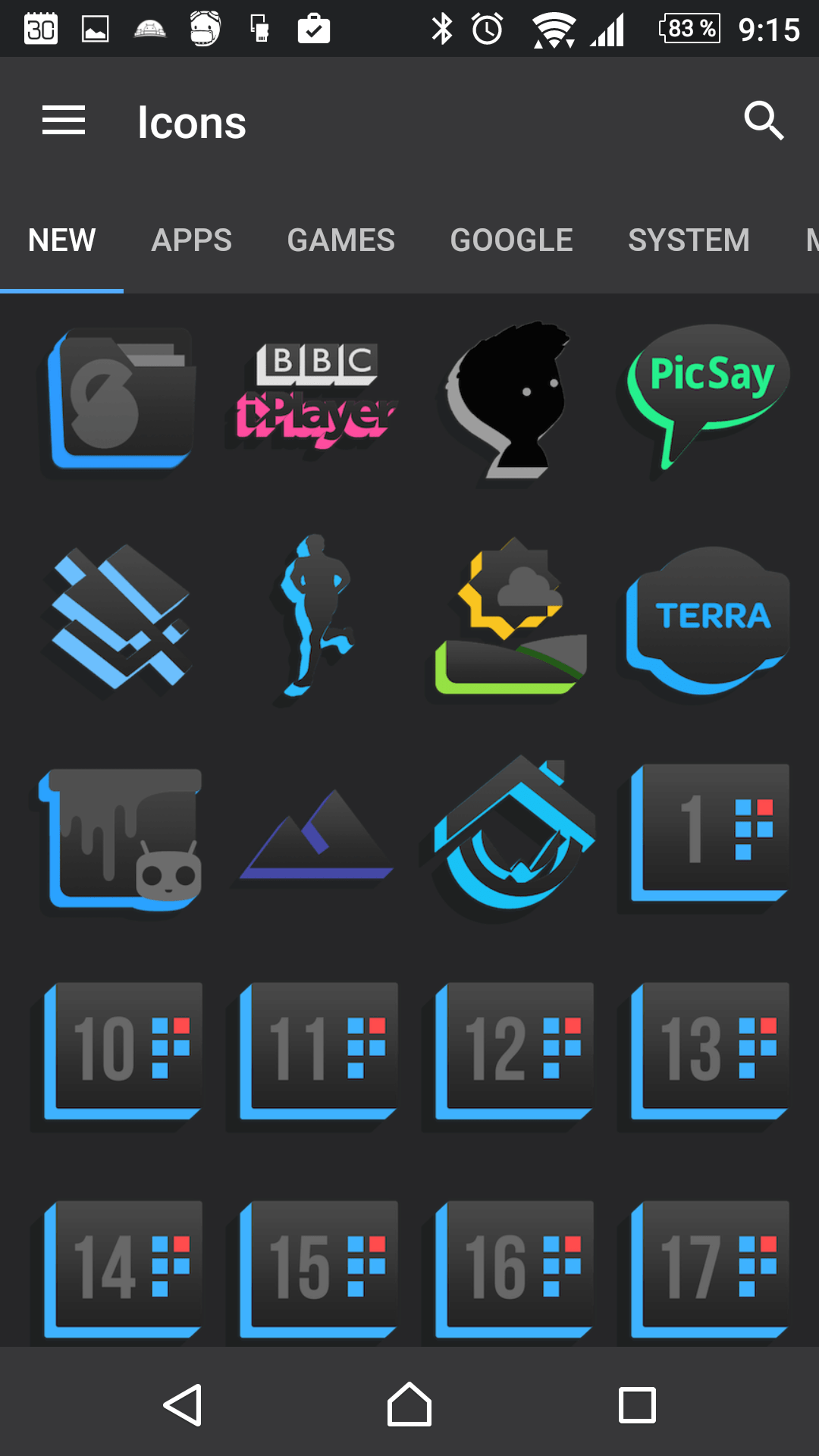Screen dimensions: 819x1456
Task: Switch to the Apps tab
Action: 191,240
